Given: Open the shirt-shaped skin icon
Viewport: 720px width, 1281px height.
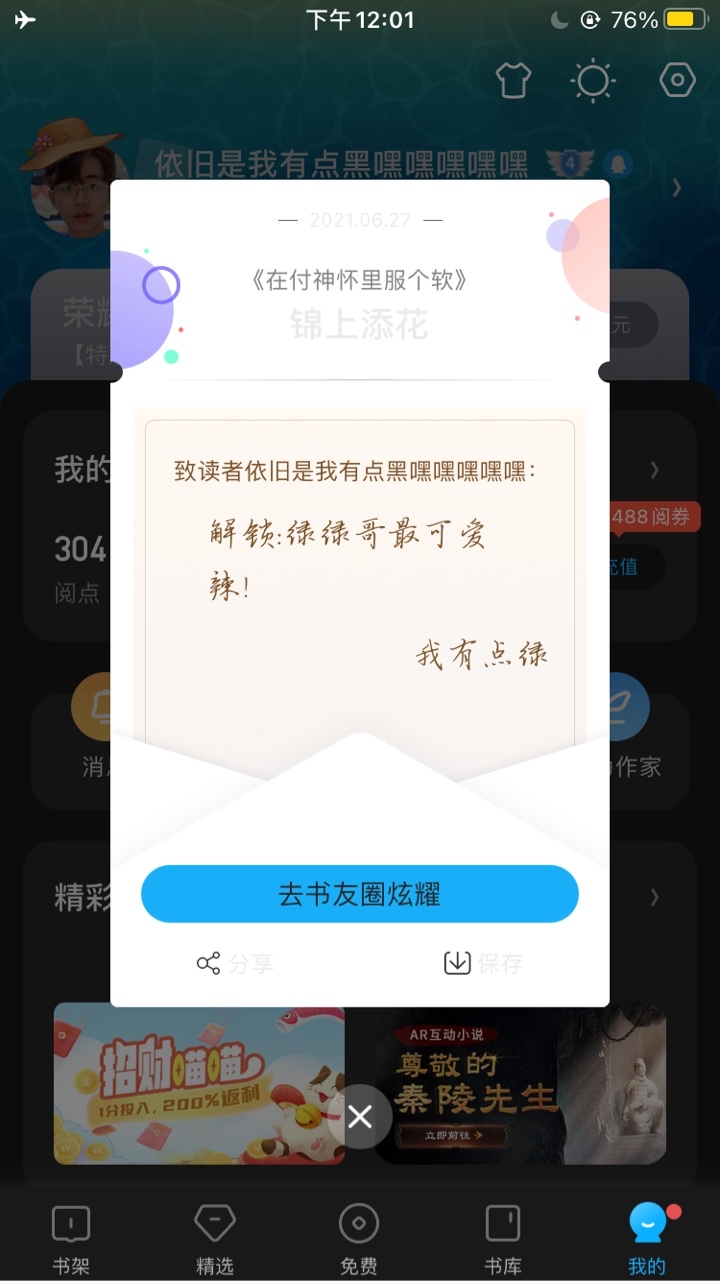Looking at the screenshot, I should pyautogui.click(x=512, y=81).
